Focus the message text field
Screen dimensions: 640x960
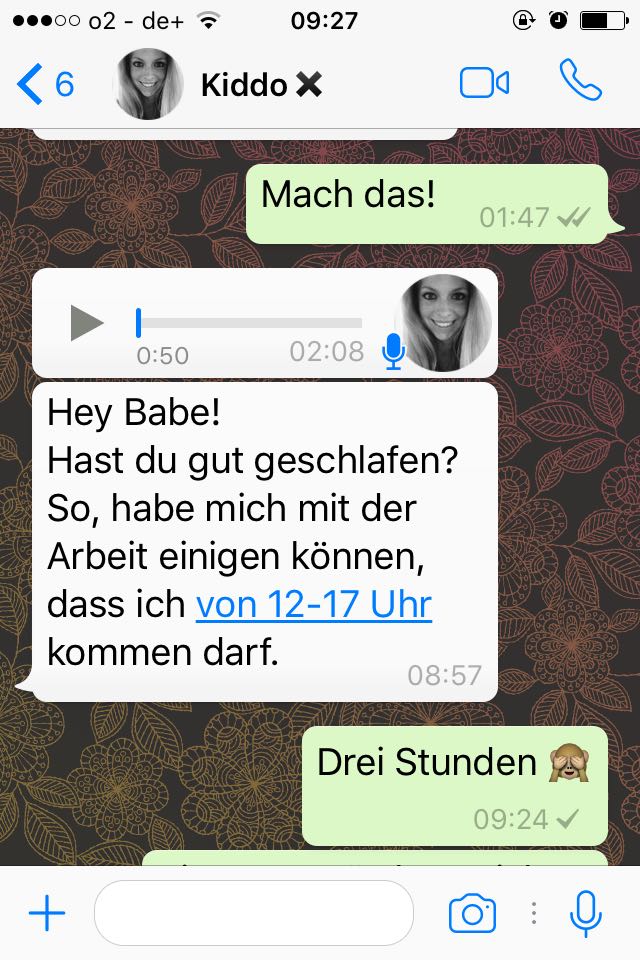pos(253,913)
